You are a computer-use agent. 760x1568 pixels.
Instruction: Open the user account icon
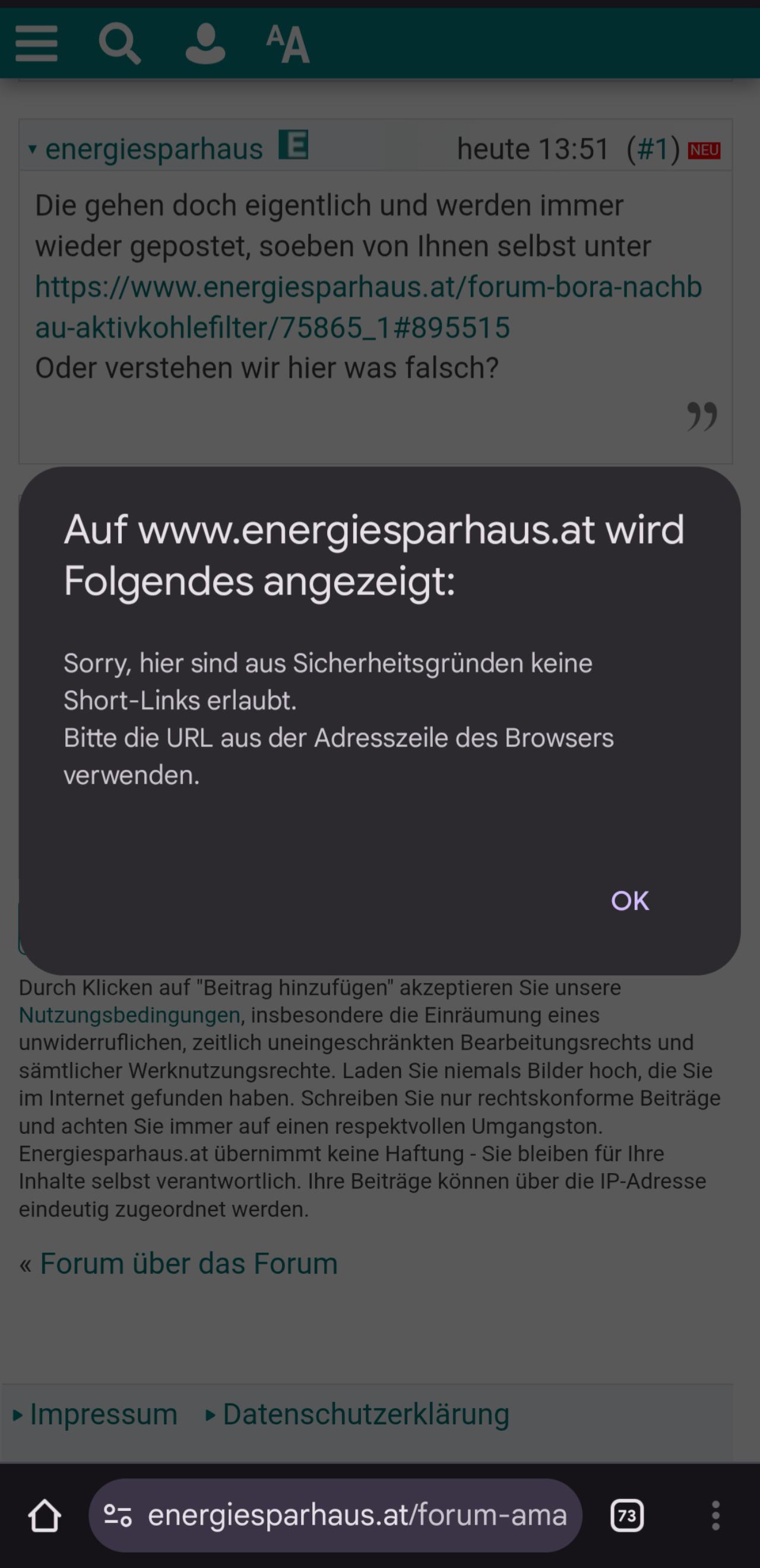click(205, 43)
